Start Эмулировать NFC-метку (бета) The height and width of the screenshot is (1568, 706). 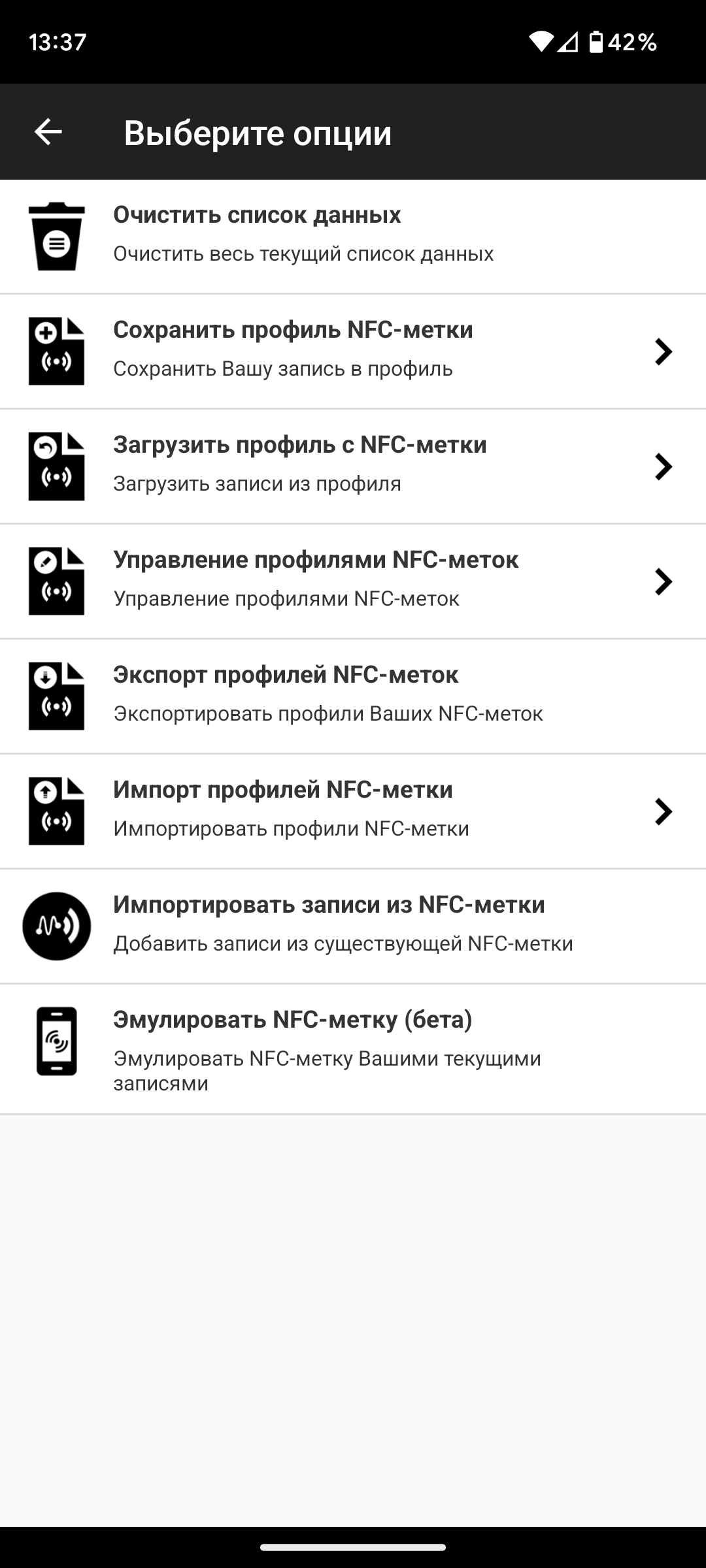[353, 1049]
